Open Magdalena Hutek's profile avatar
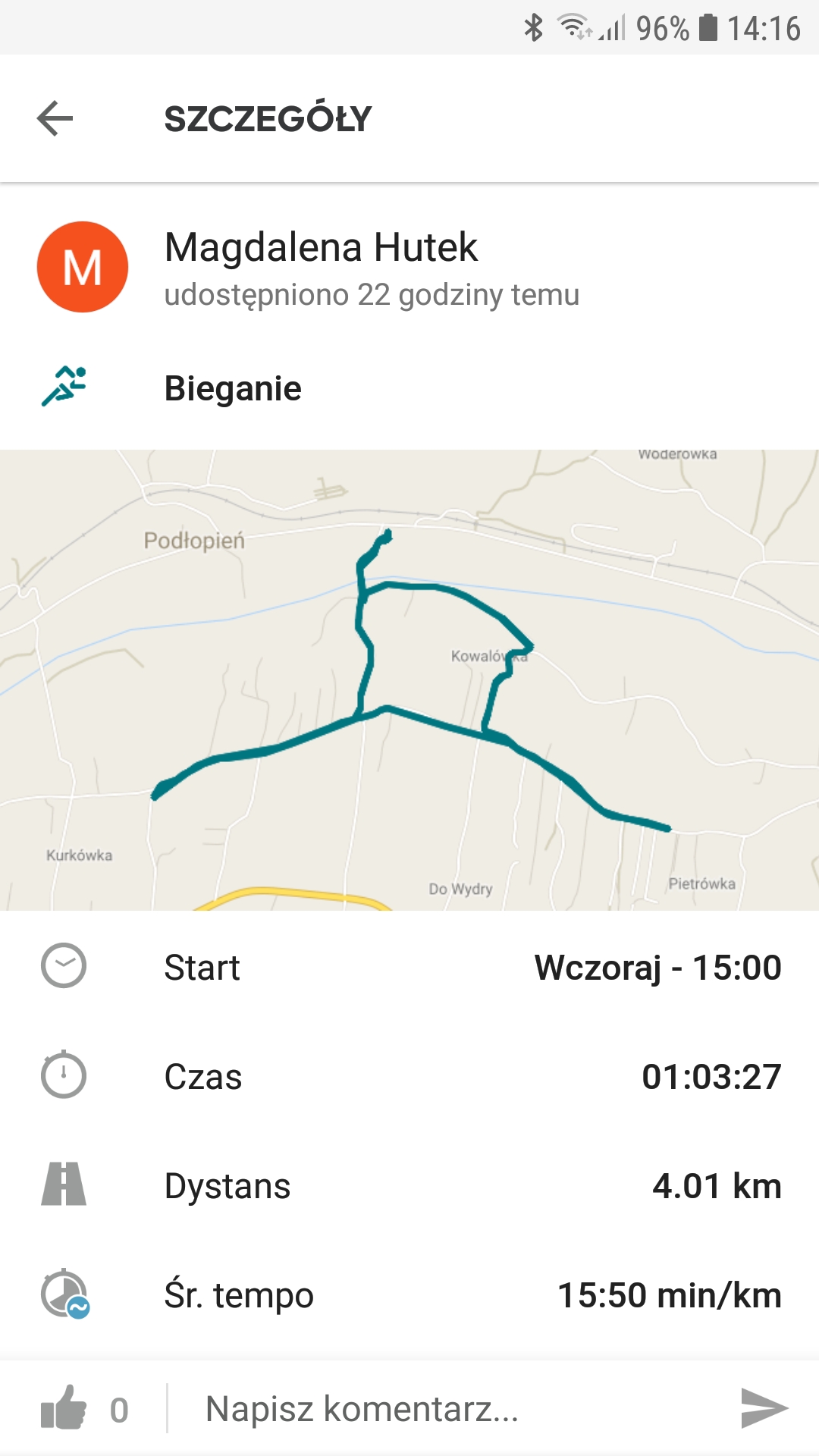This screenshot has height=1456, width=819. coord(82,267)
